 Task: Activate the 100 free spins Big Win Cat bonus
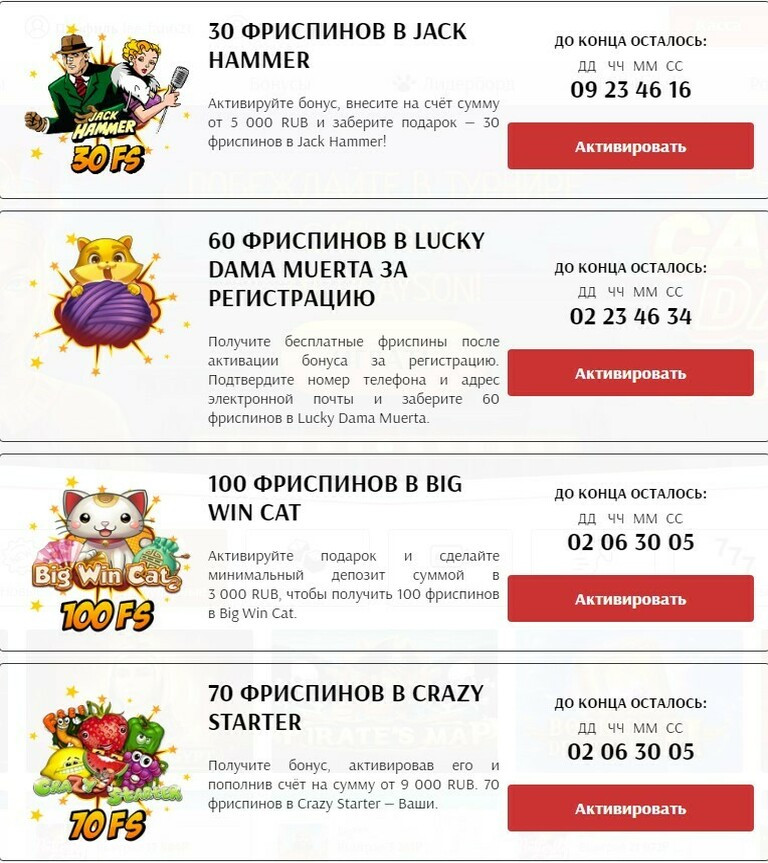[x=630, y=599]
